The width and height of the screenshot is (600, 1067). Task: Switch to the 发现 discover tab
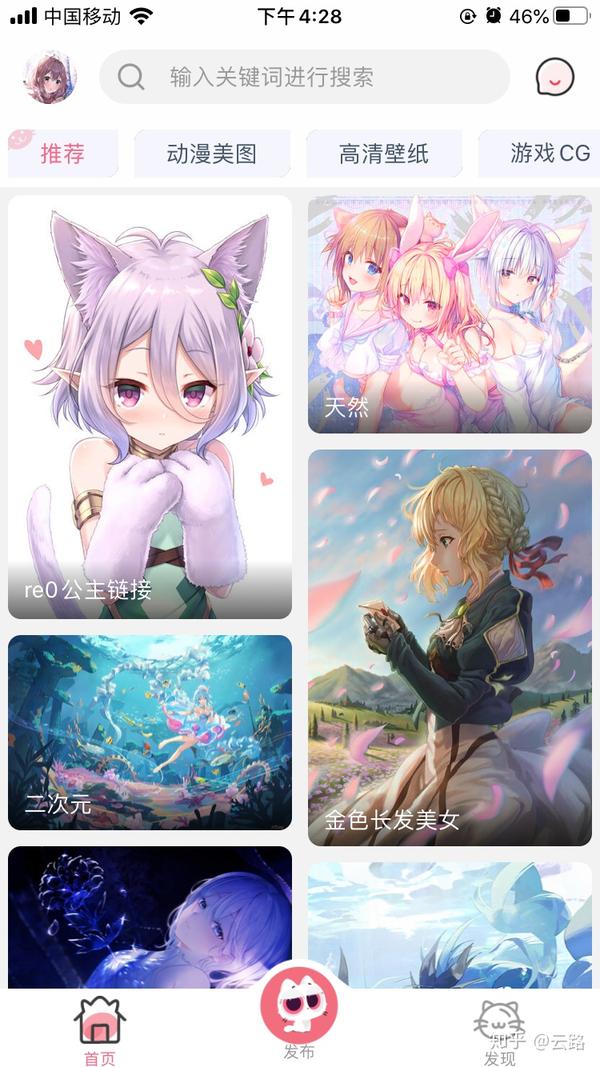click(500, 1031)
